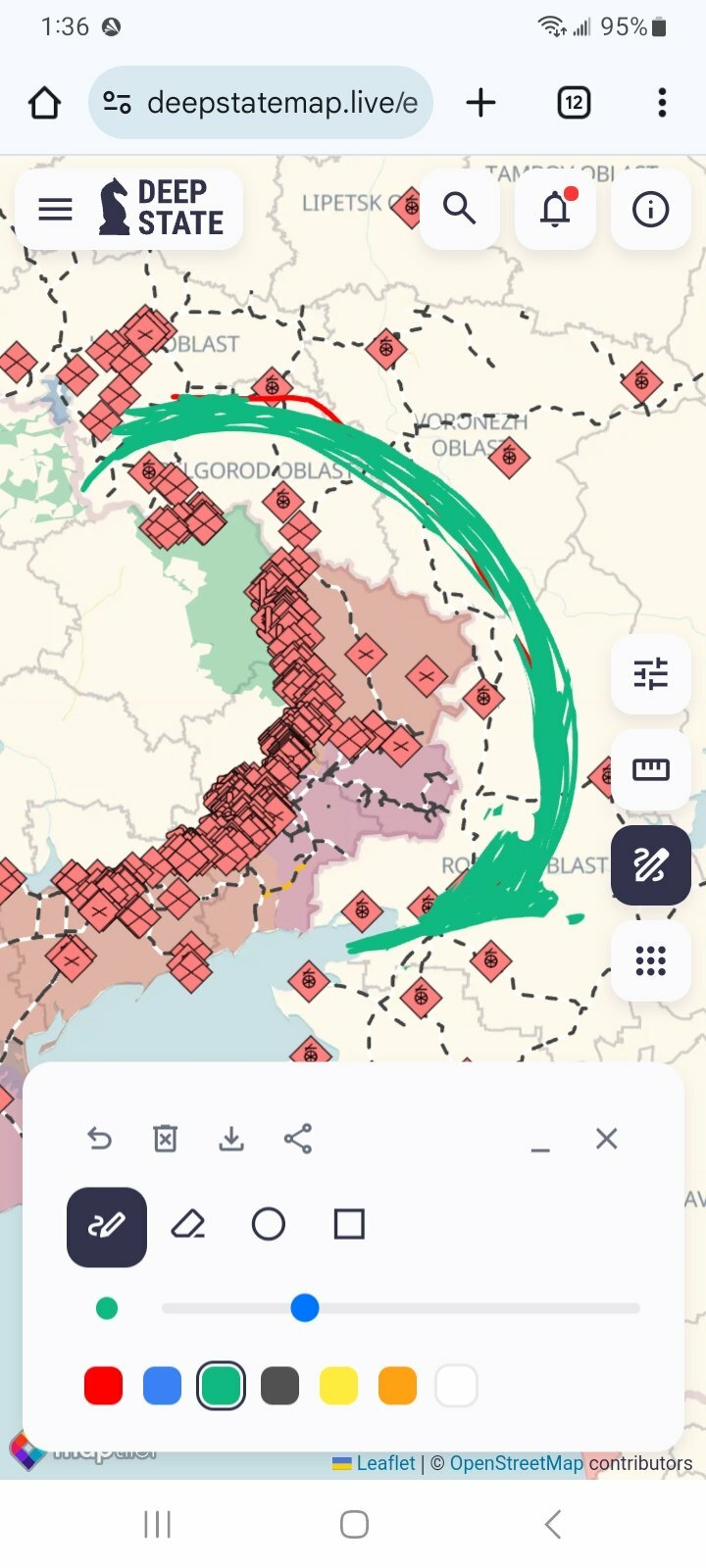
Task: Open the notifications bell
Action: click(556, 209)
